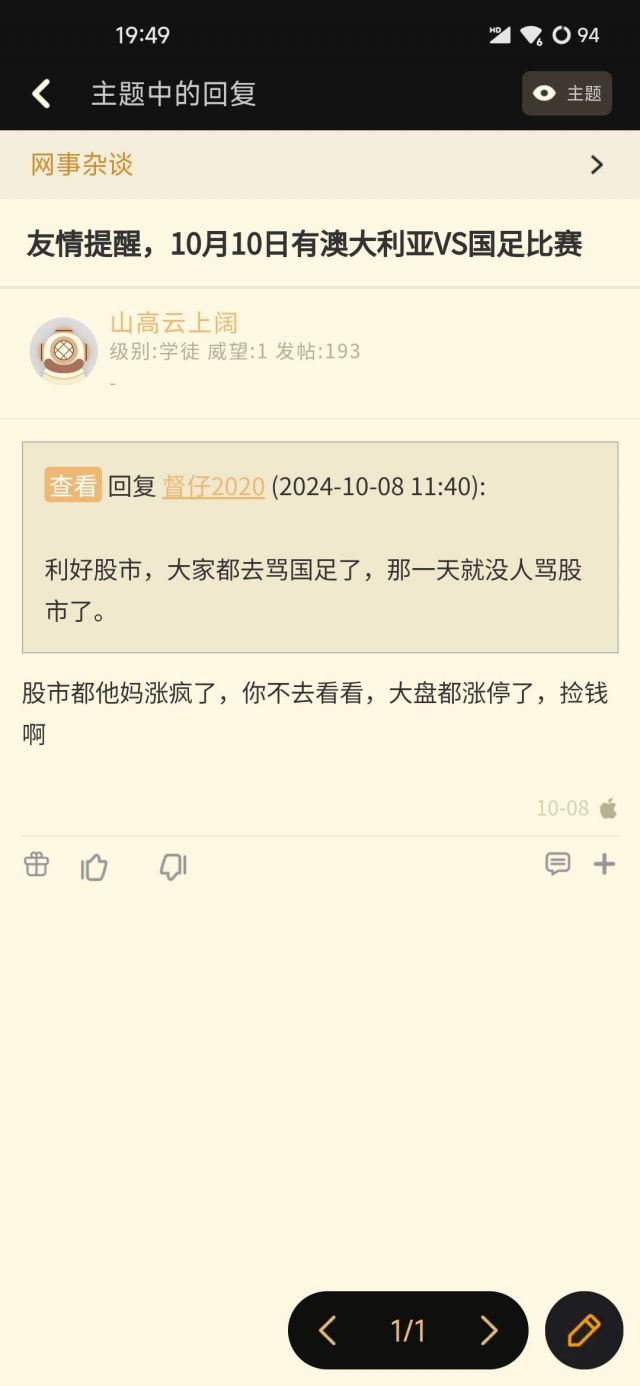Like the reply with thumbs up
Screen dimensions: 640x1386
pyautogui.click(x=94, y=866)
